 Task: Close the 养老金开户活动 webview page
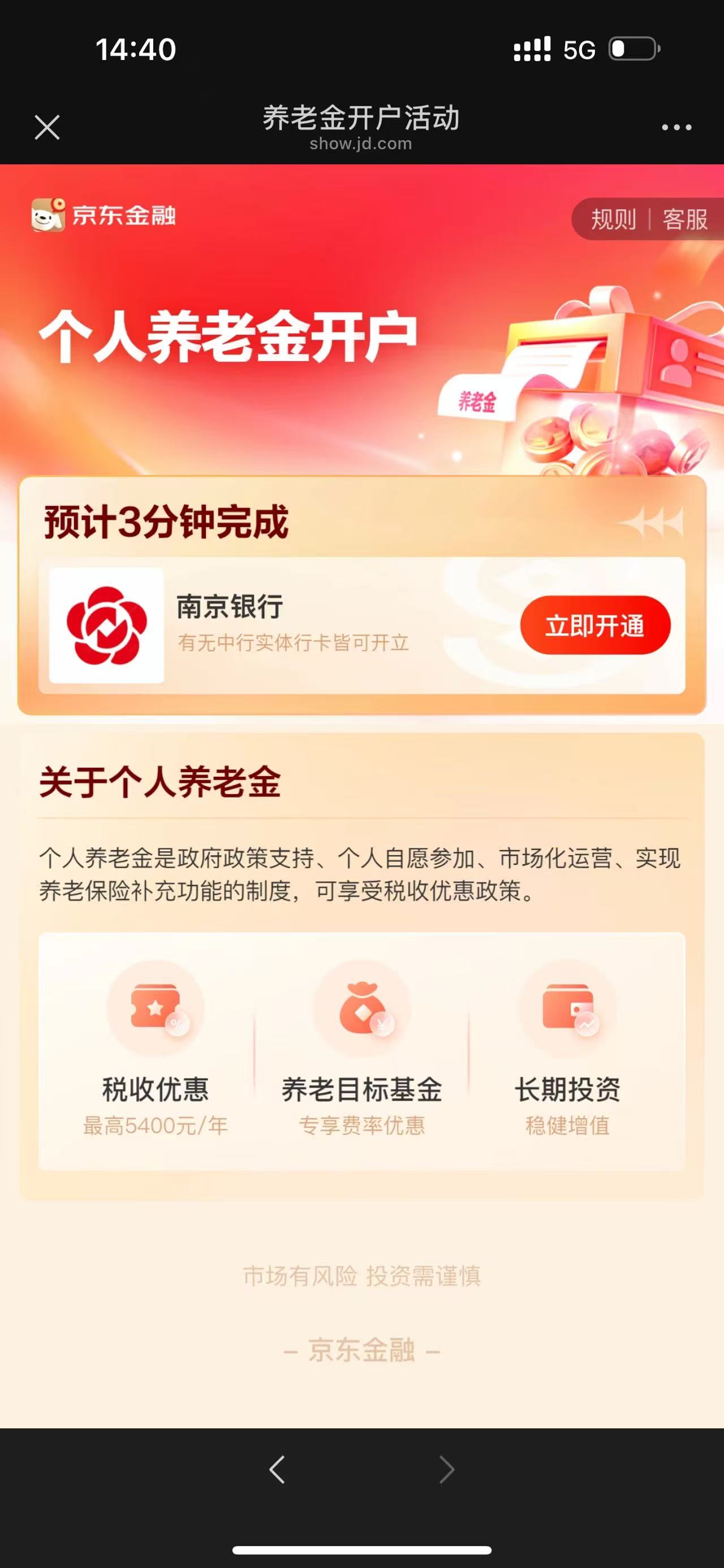pos(47,127)
